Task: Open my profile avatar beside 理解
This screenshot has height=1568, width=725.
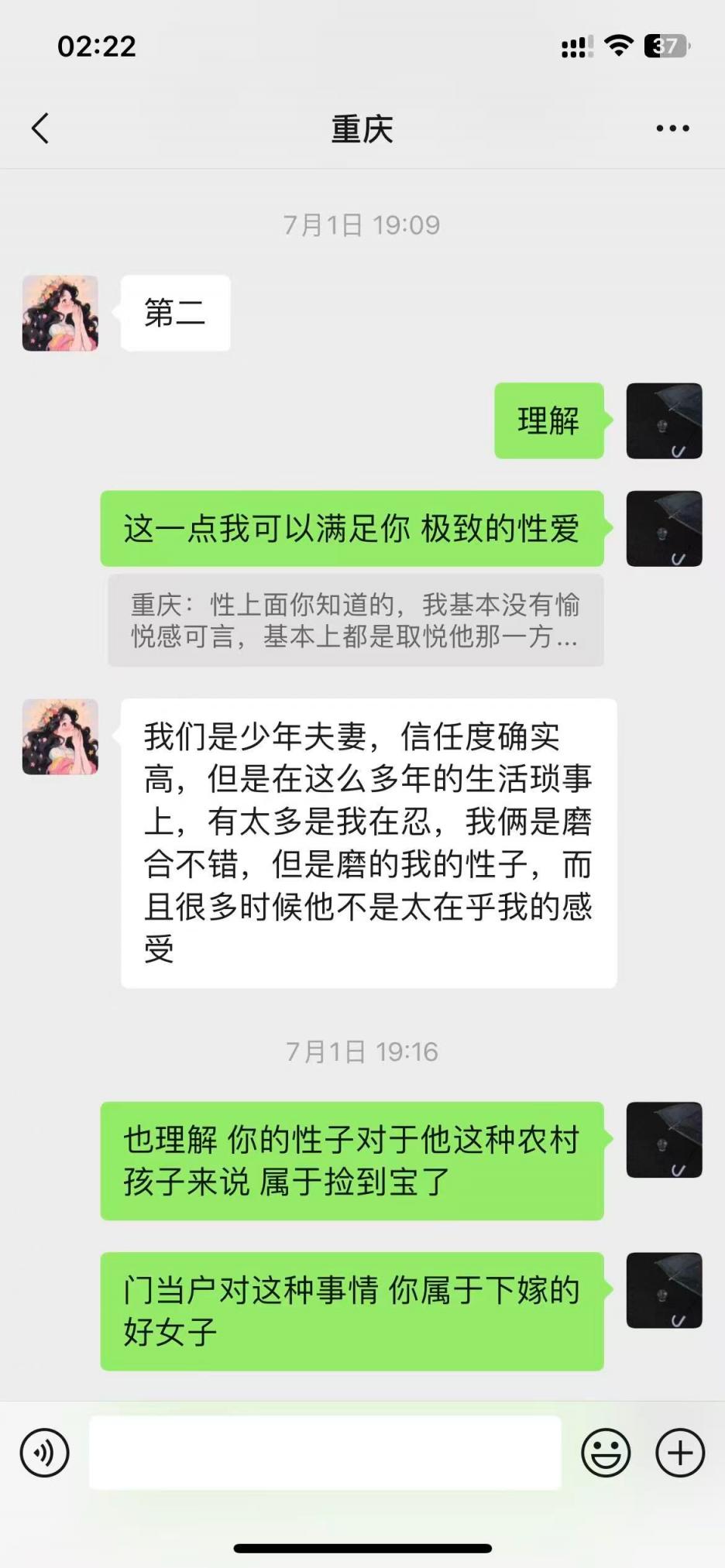Action: click(664, 421)
